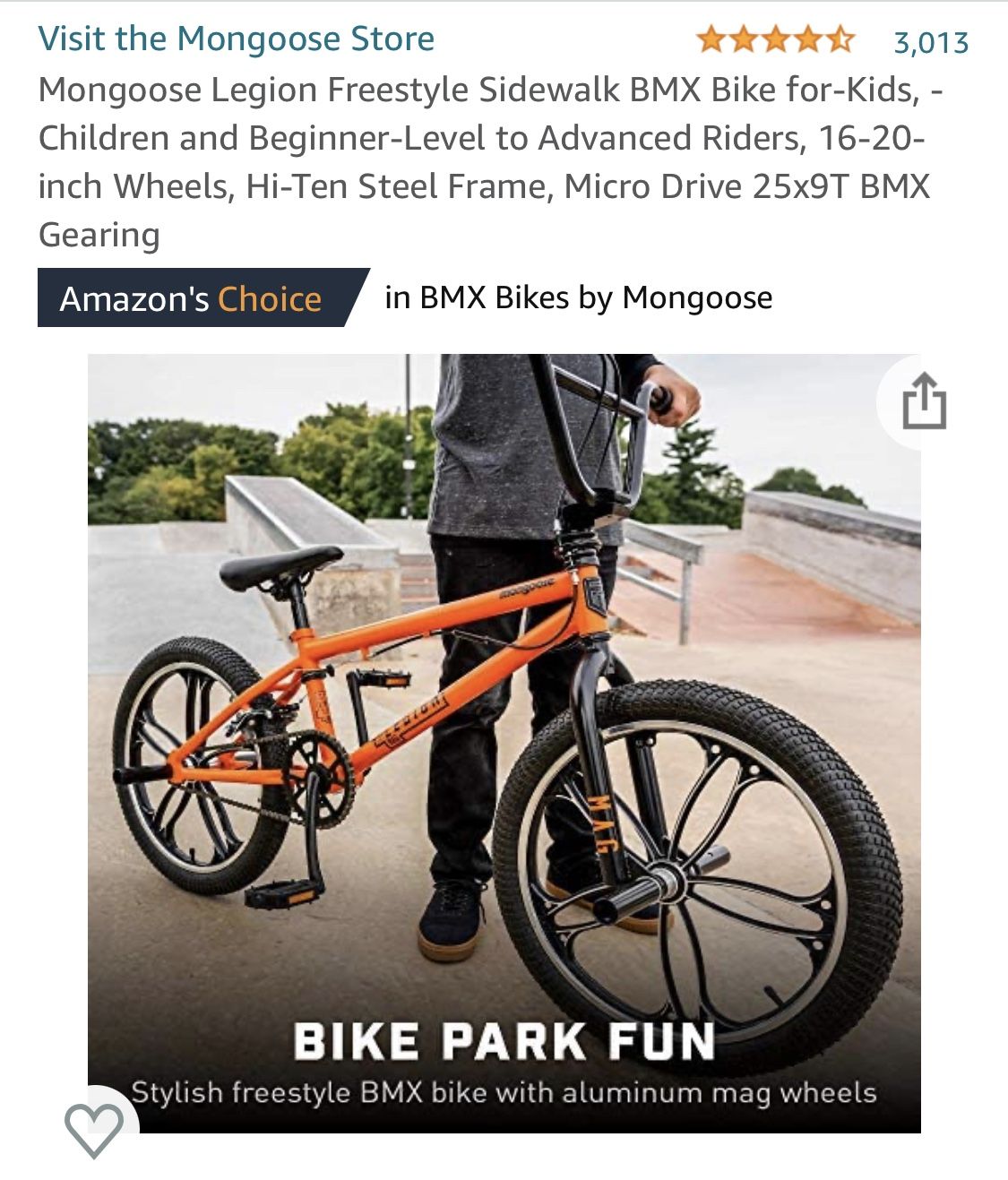This screenshot has height=1180, width=1008.
Task: Add bike to wish list heart
Action: coord(94,1129)
